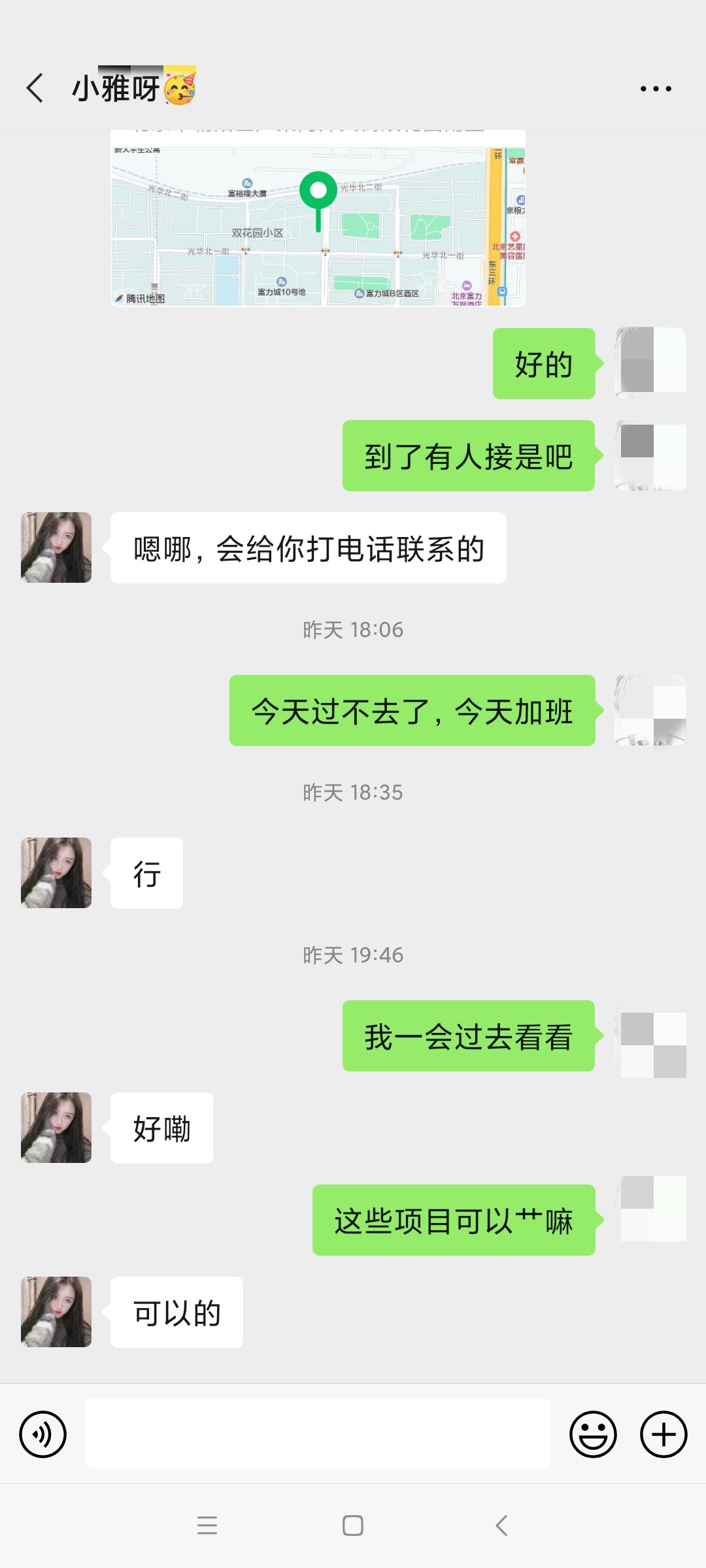Open my avatar beside 好的 message
This screenshot has height=1568, width=706.
(x=650, y=363)
